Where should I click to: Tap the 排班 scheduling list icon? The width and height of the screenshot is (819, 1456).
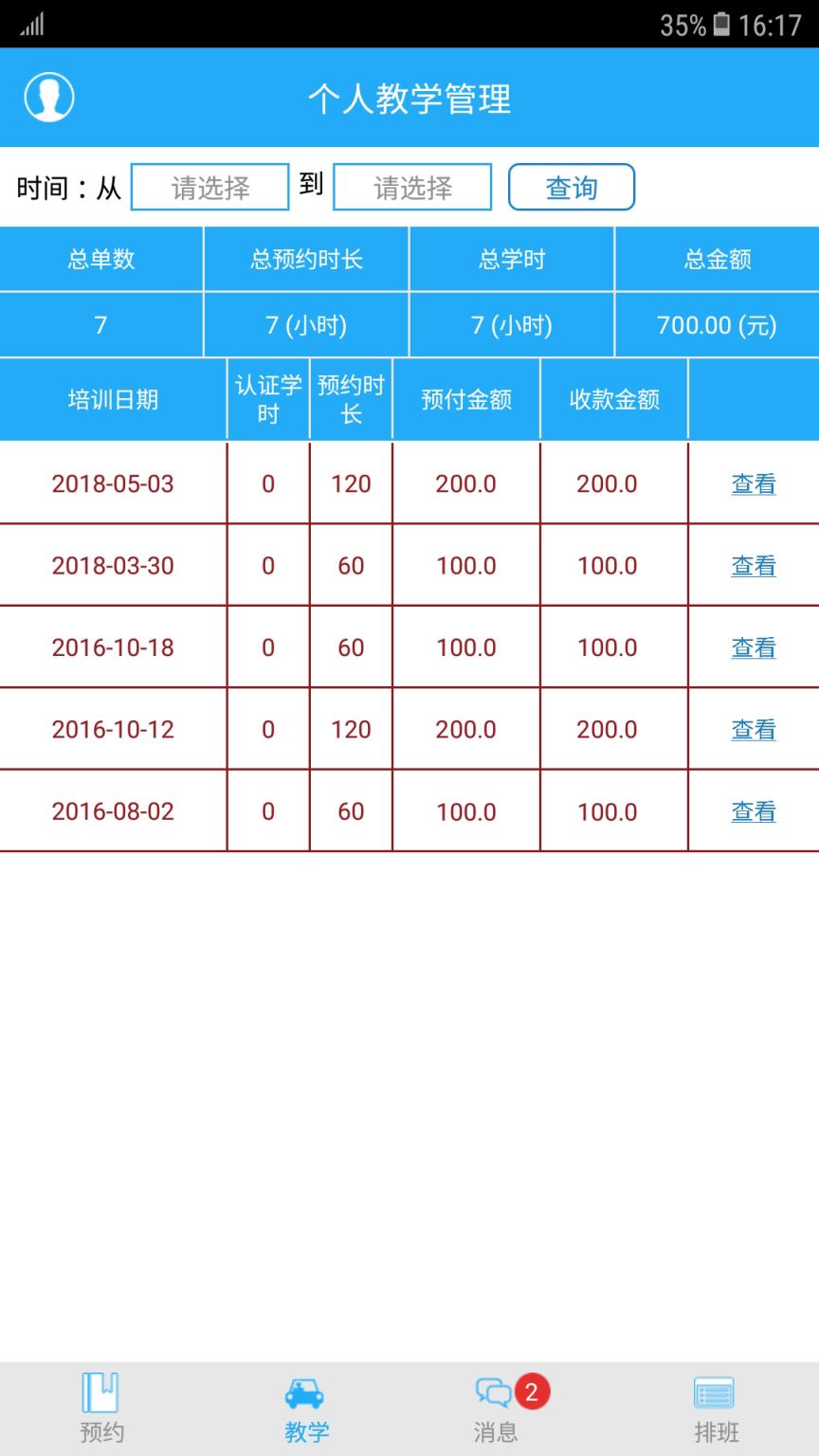(716, 1393)
